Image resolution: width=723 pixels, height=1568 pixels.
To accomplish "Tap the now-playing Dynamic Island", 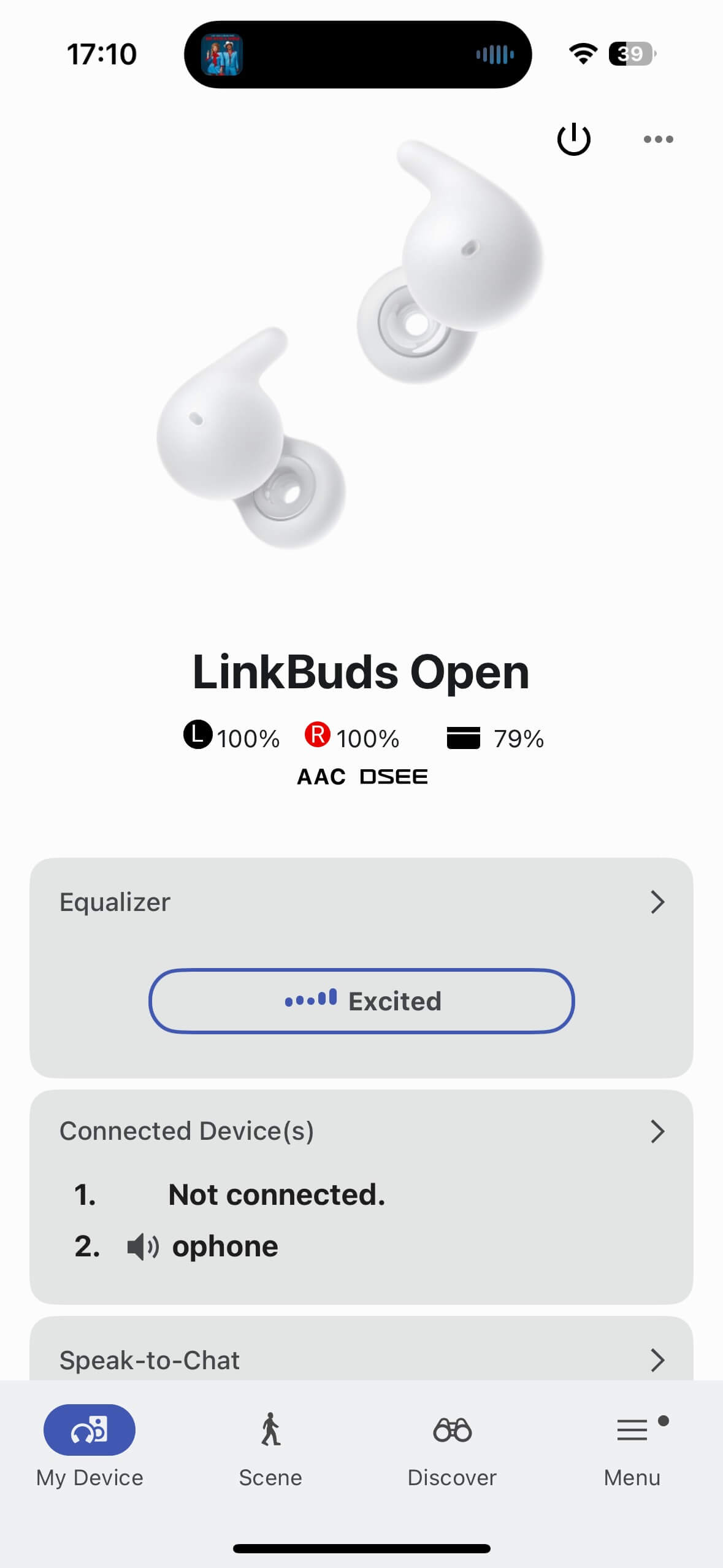I will [358, 55].
